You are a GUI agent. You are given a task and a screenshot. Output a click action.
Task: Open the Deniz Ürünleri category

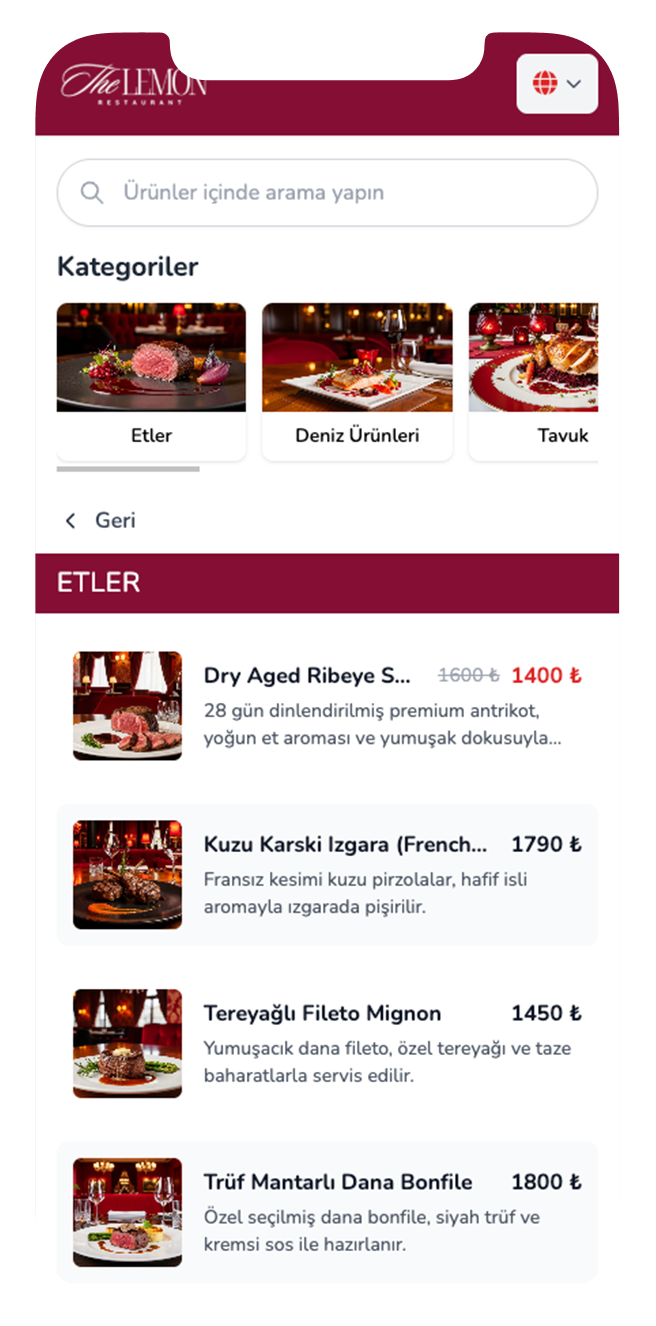[357, 382]
